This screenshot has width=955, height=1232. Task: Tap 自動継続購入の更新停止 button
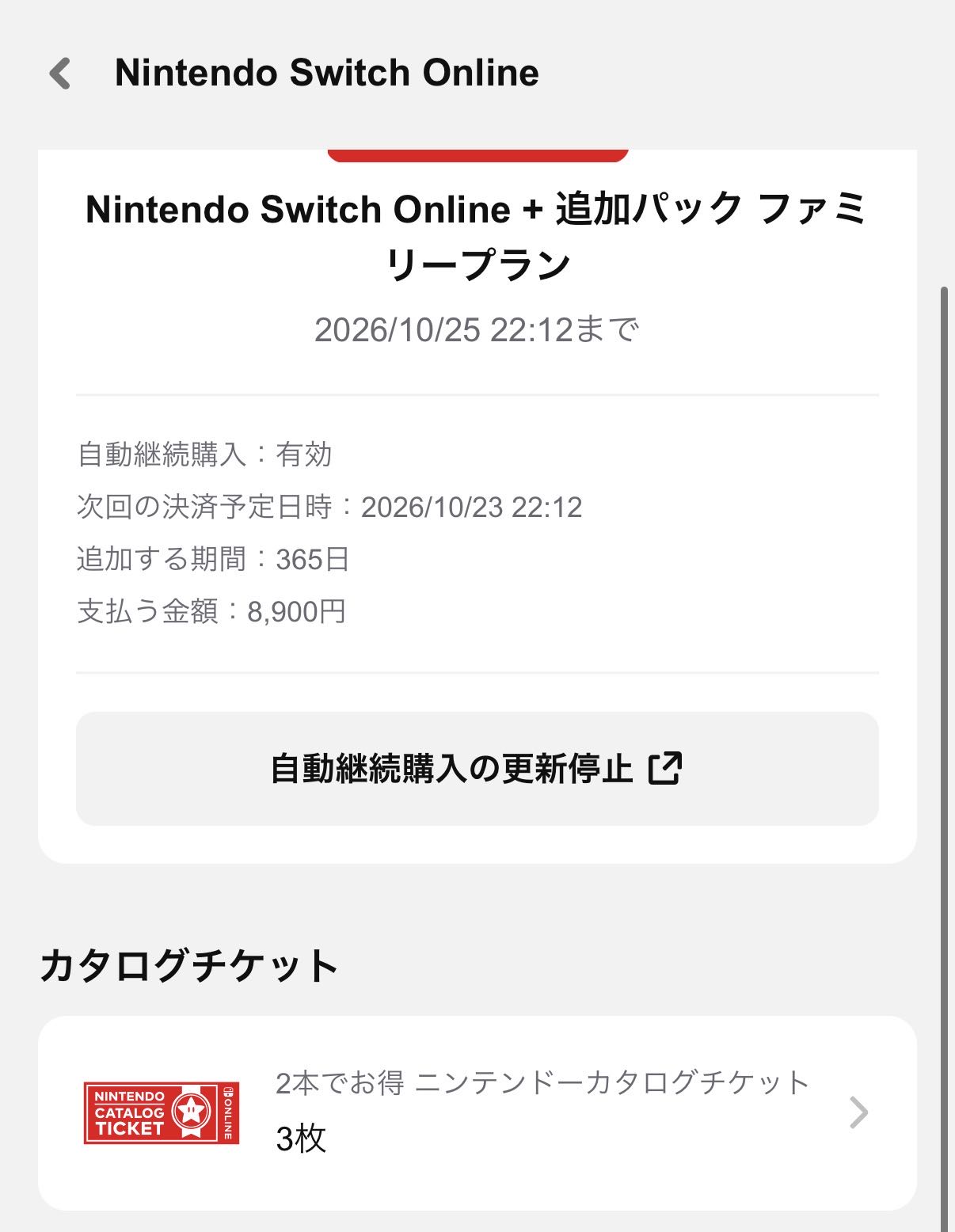[477, 769]
